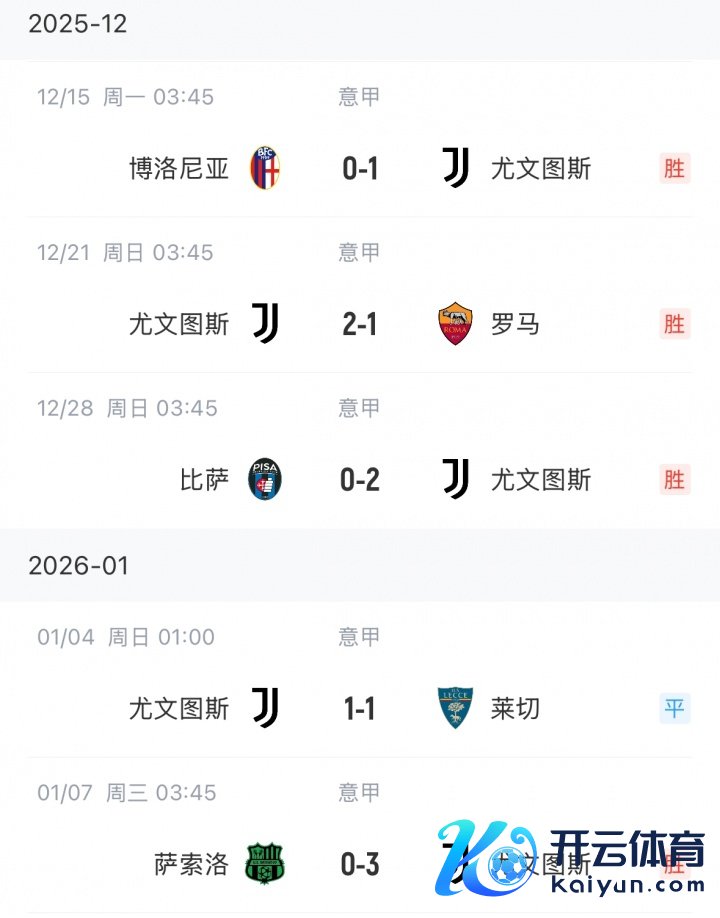
Task: Open the Bologna vs Juventus 0-1 match
Action: pyautogui.click(x=360, y=168)
